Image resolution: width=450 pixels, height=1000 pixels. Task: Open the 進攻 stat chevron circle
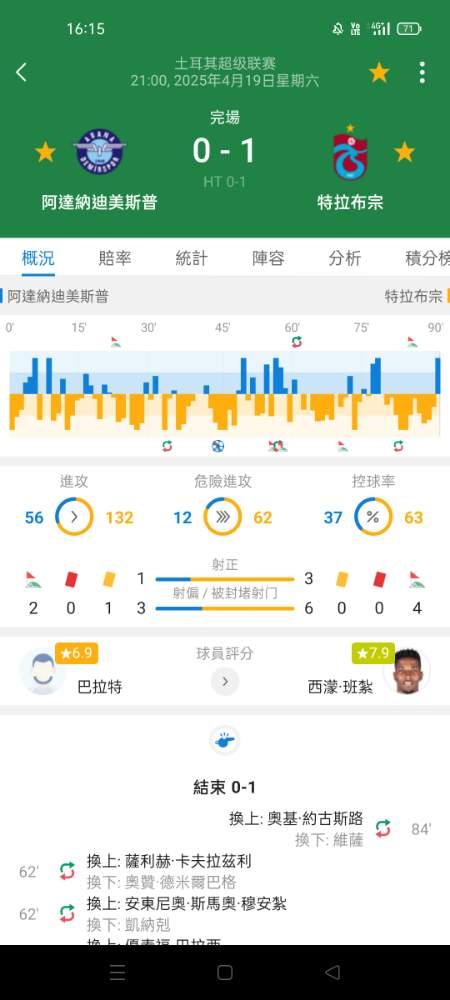tap(74, 517)
